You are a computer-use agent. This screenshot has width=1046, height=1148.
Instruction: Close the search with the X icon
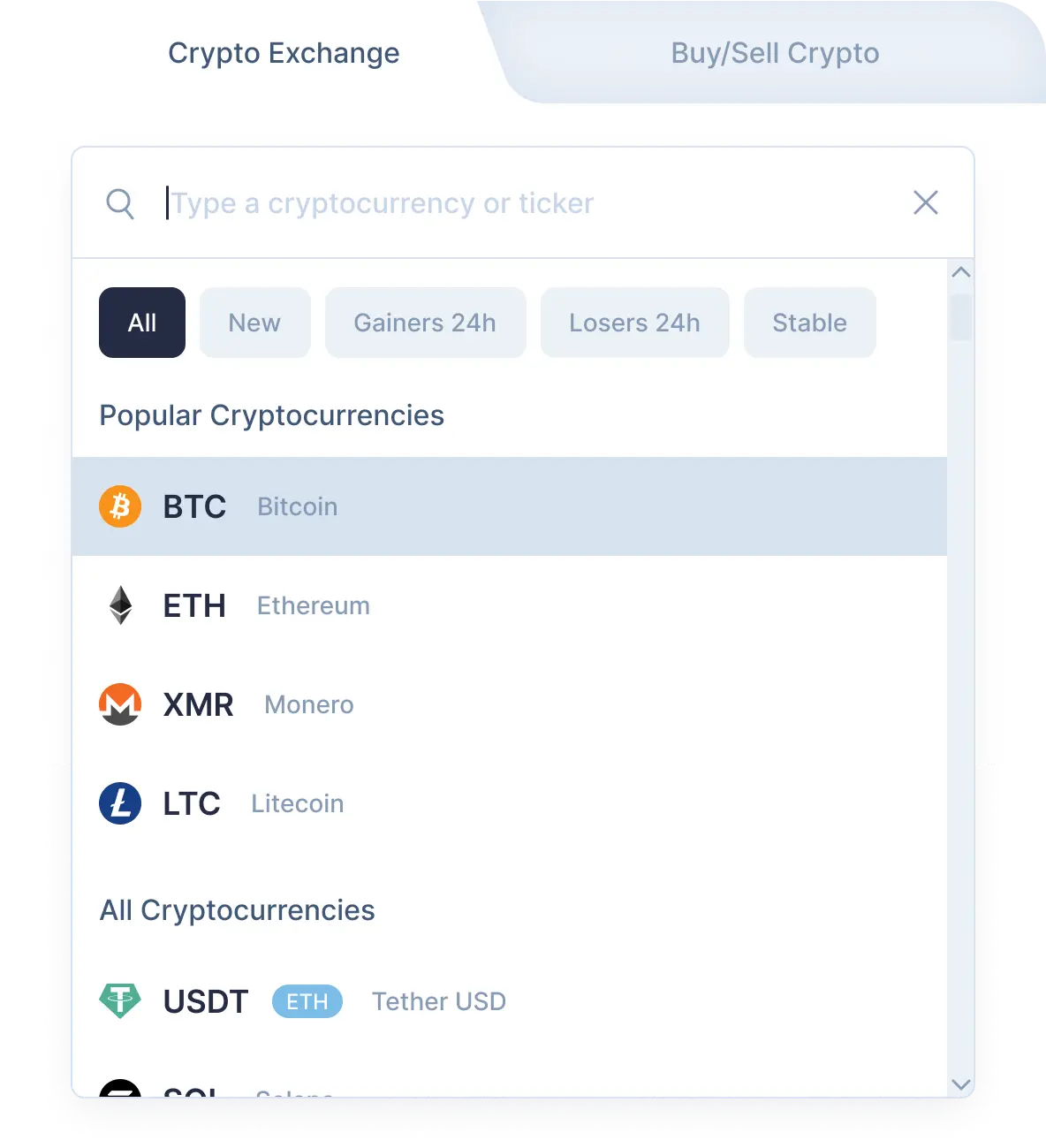click(x=925, y=203)
